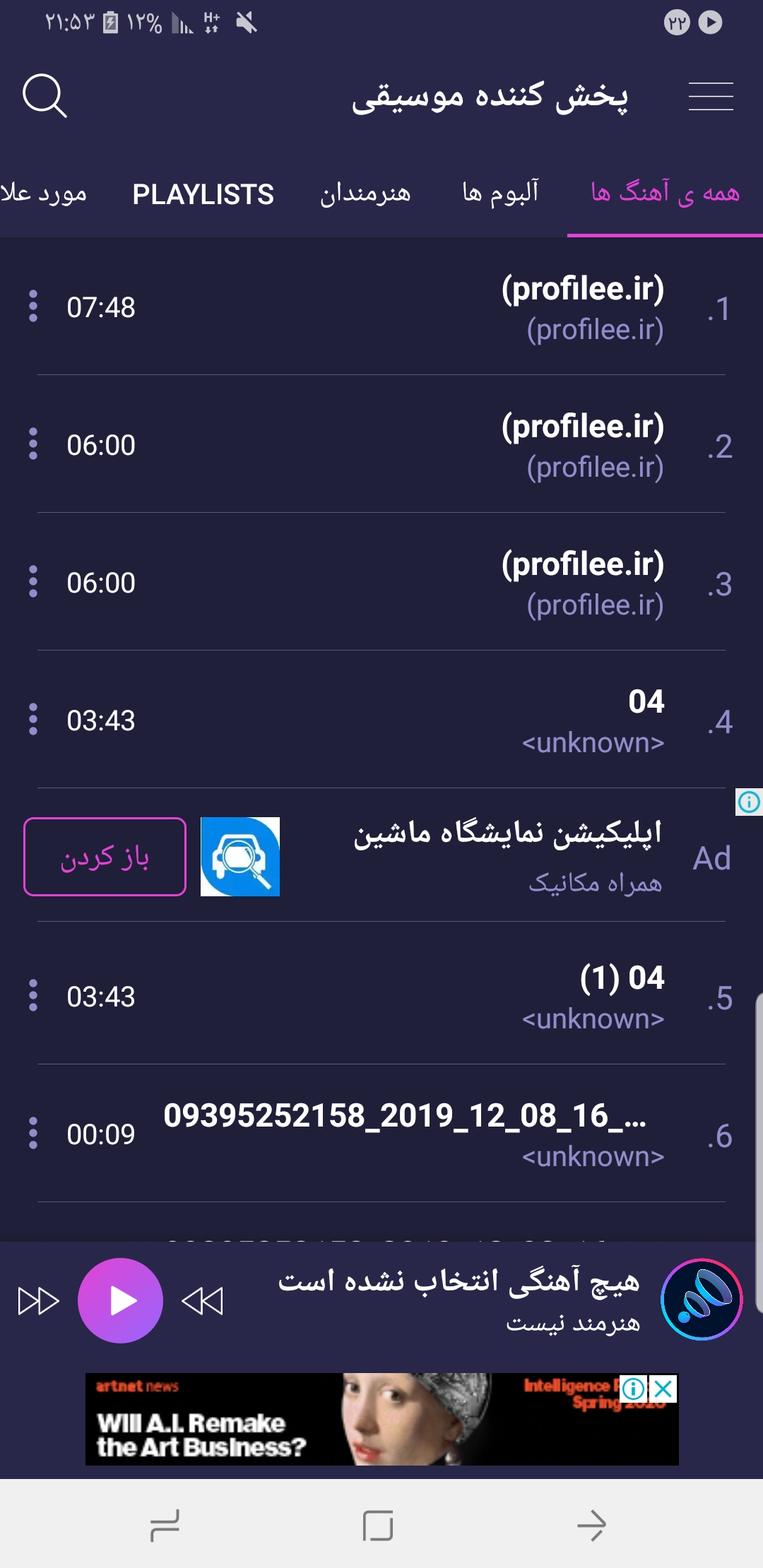This screenshot has width=763, height=1568.
Task: Open the navigation drawer hamburger icon
Action: 711,97
